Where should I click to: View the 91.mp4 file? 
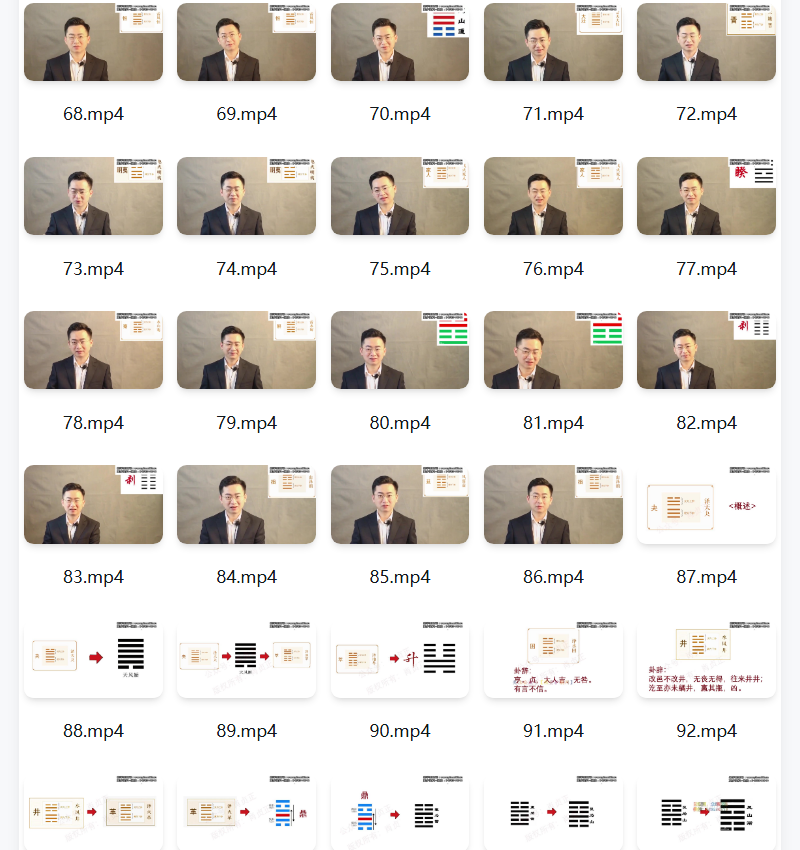(x=553, y=658)
